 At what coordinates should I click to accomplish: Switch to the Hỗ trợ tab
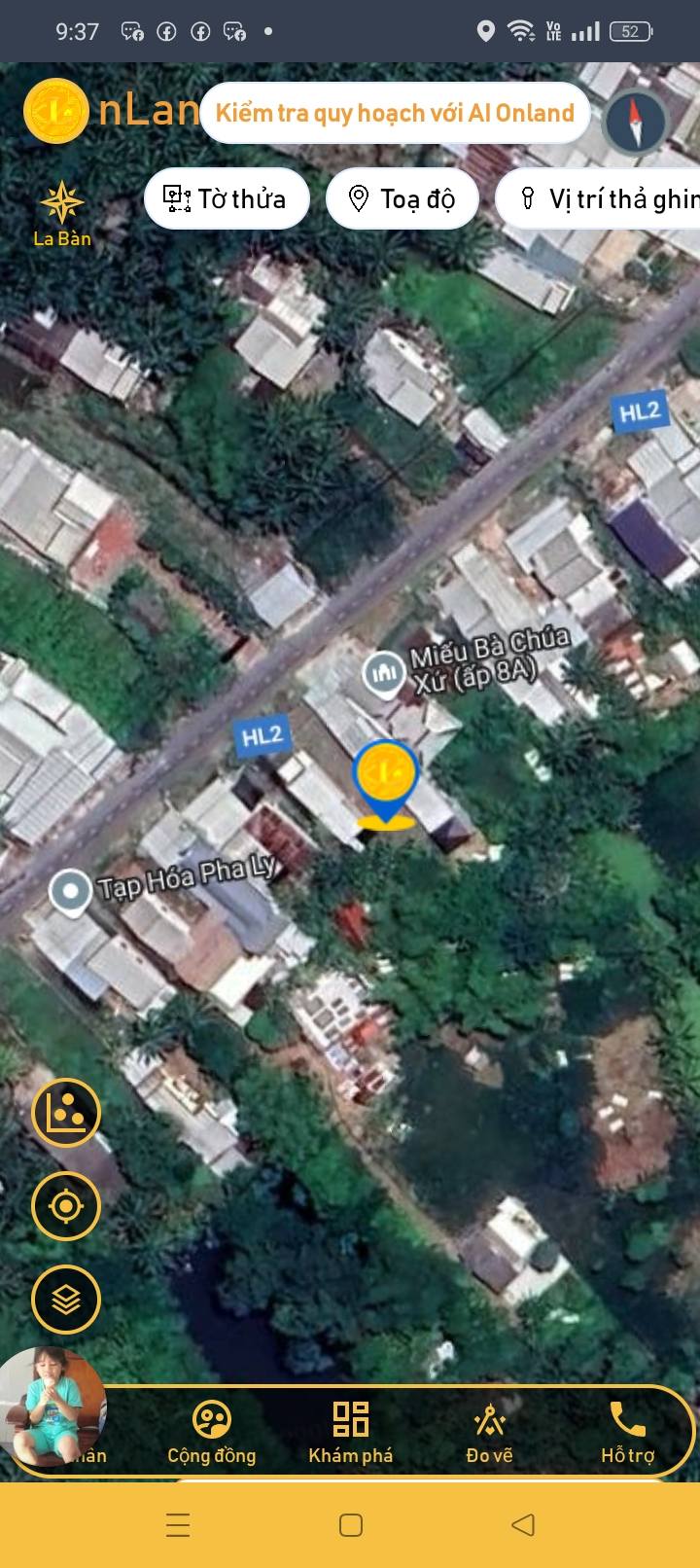[x=628, y=1434]
